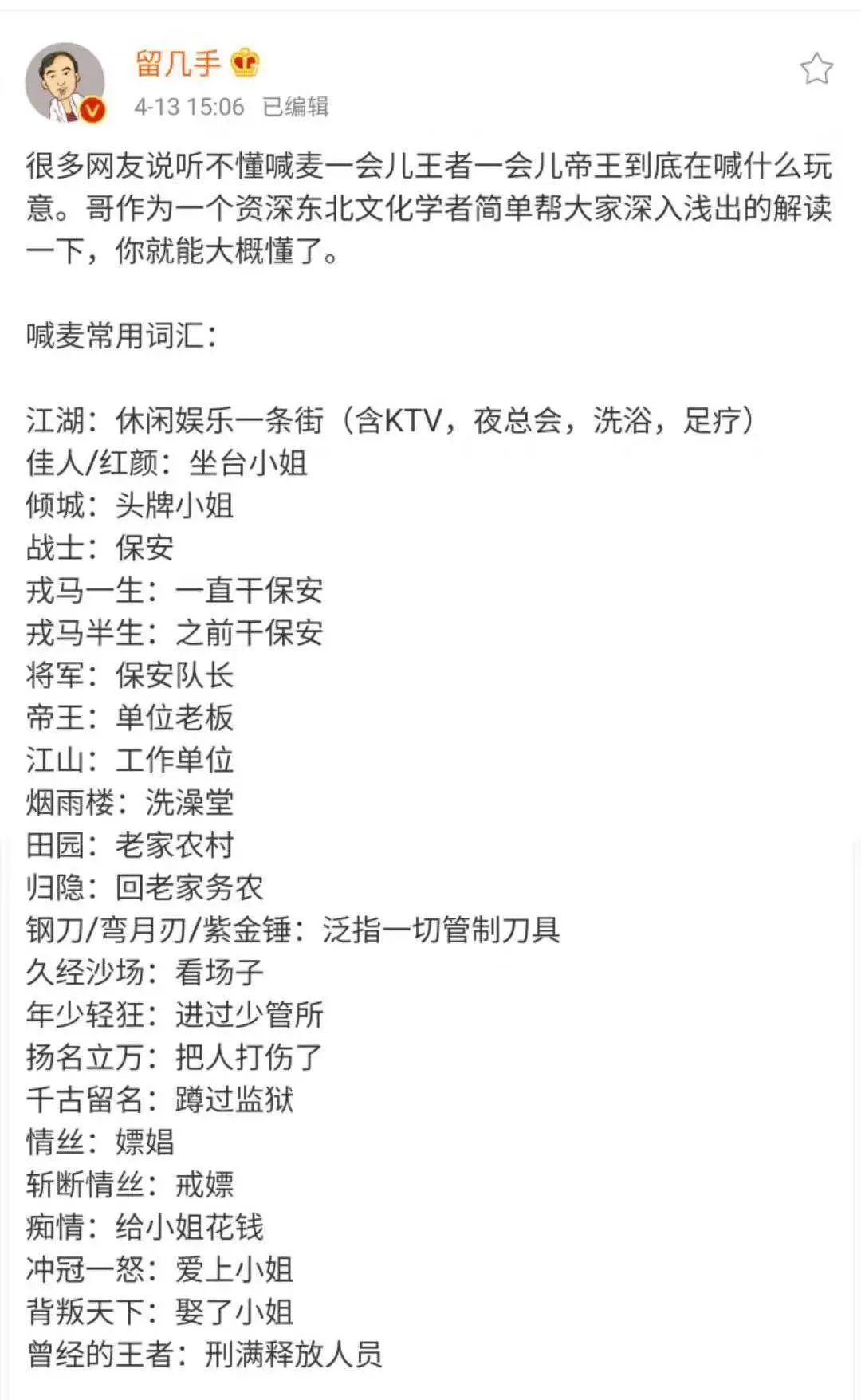861x1400 pixels.
Task: Tap the username 留几手
Action: [x=178, y=64]
